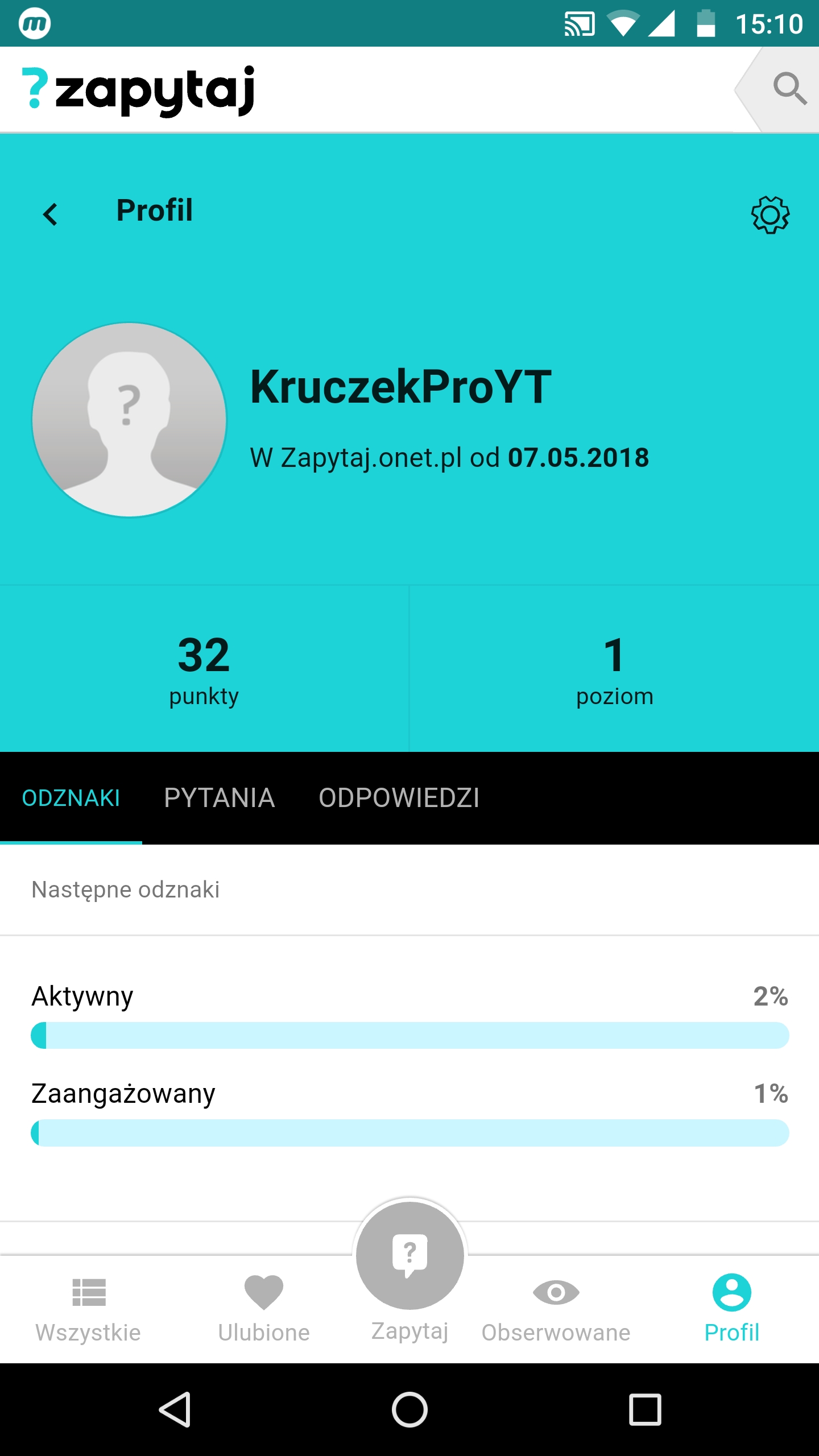
Task: Open the system recent apps view
Action: pyautogui.click(x=645, y=1409)
